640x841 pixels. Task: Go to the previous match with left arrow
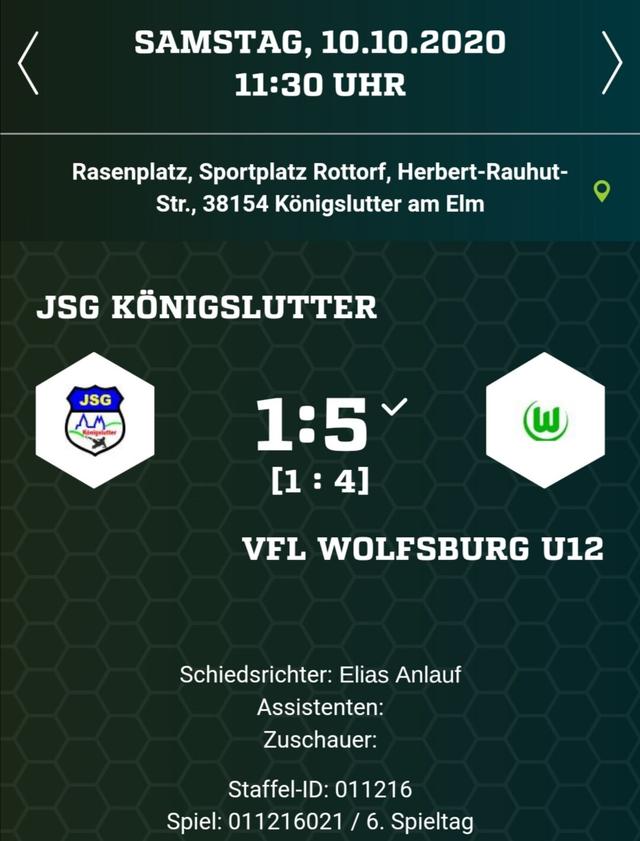pos(29,64)
